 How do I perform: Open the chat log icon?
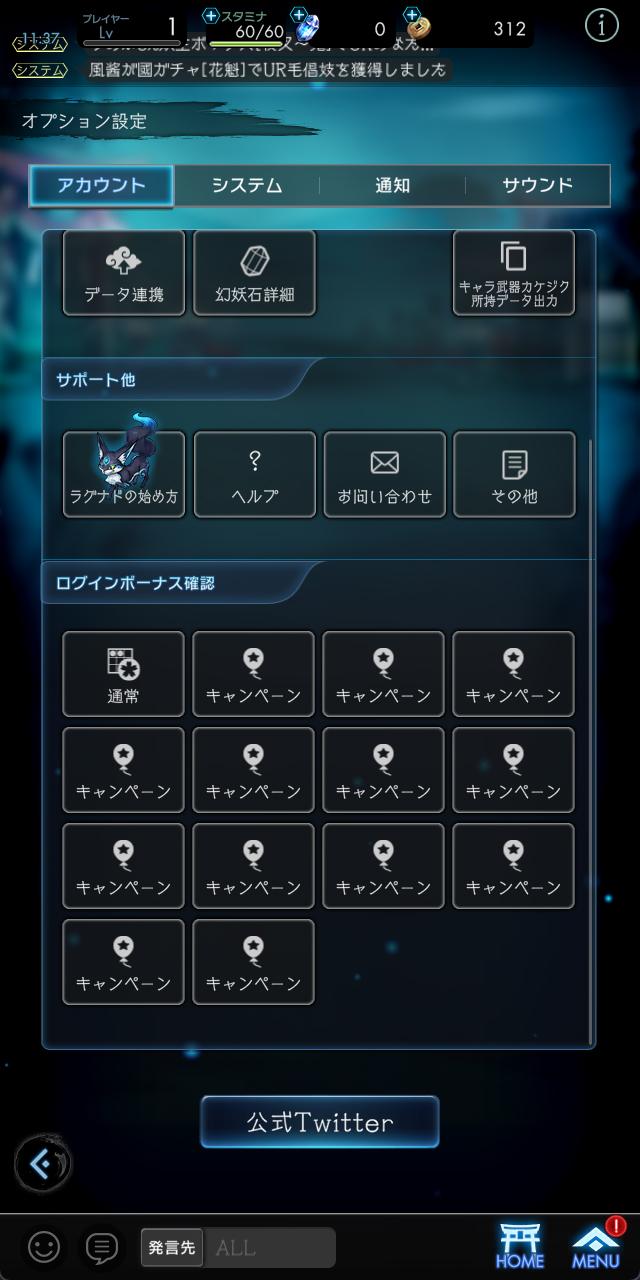pos(102,1247)
